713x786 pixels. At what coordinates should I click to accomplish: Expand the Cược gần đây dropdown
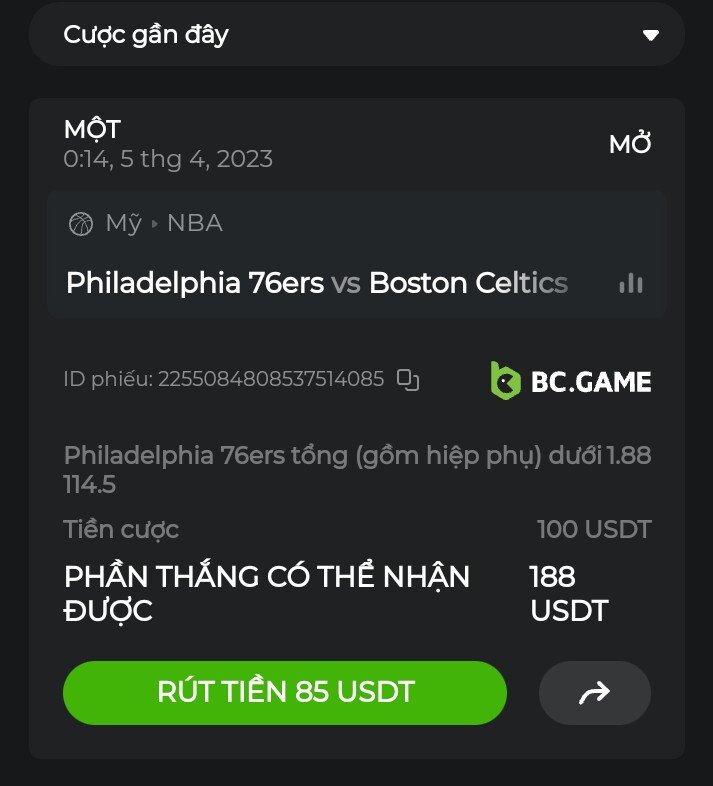pos(650,35)
